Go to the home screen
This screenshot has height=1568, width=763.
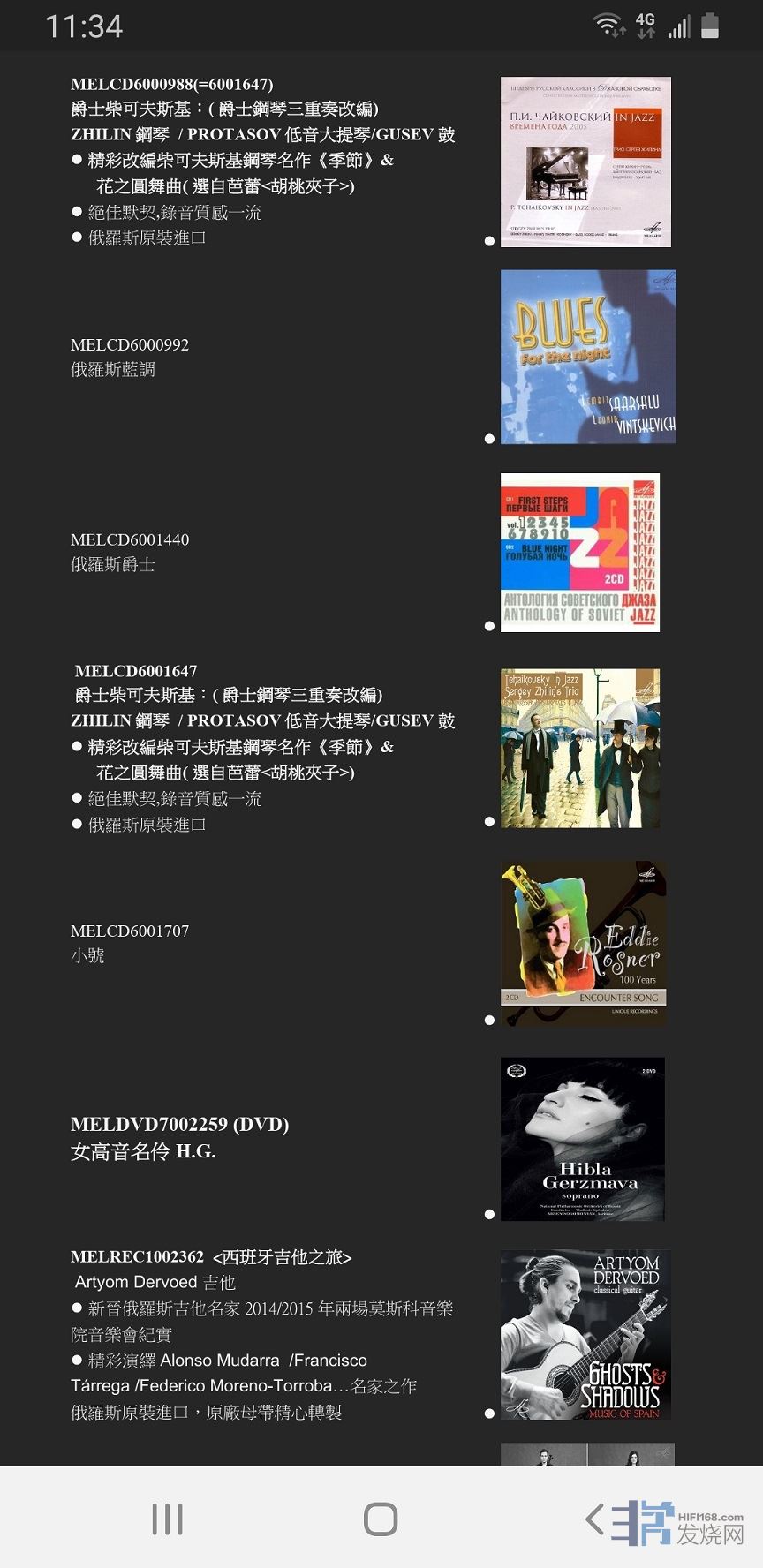381,1519
